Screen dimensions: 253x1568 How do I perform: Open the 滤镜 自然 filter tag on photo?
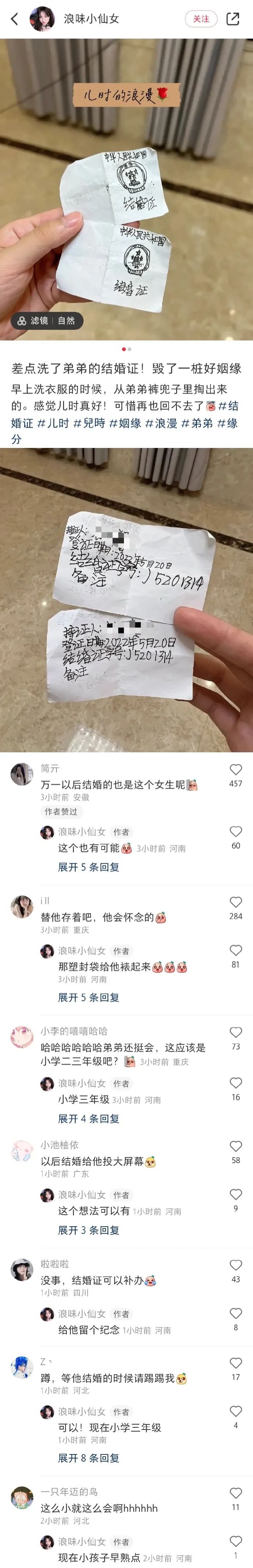[47, 321]
